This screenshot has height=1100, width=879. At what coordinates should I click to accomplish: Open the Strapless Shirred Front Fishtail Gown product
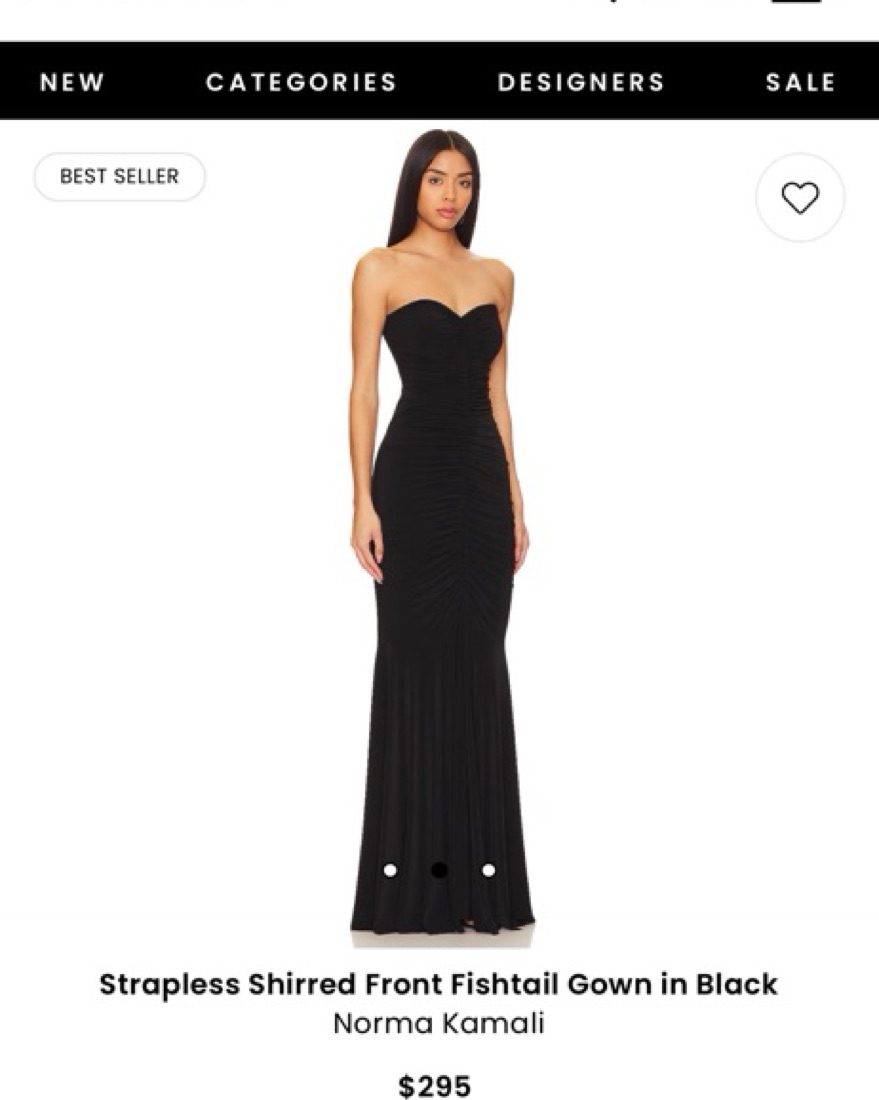tap(438, 984)
